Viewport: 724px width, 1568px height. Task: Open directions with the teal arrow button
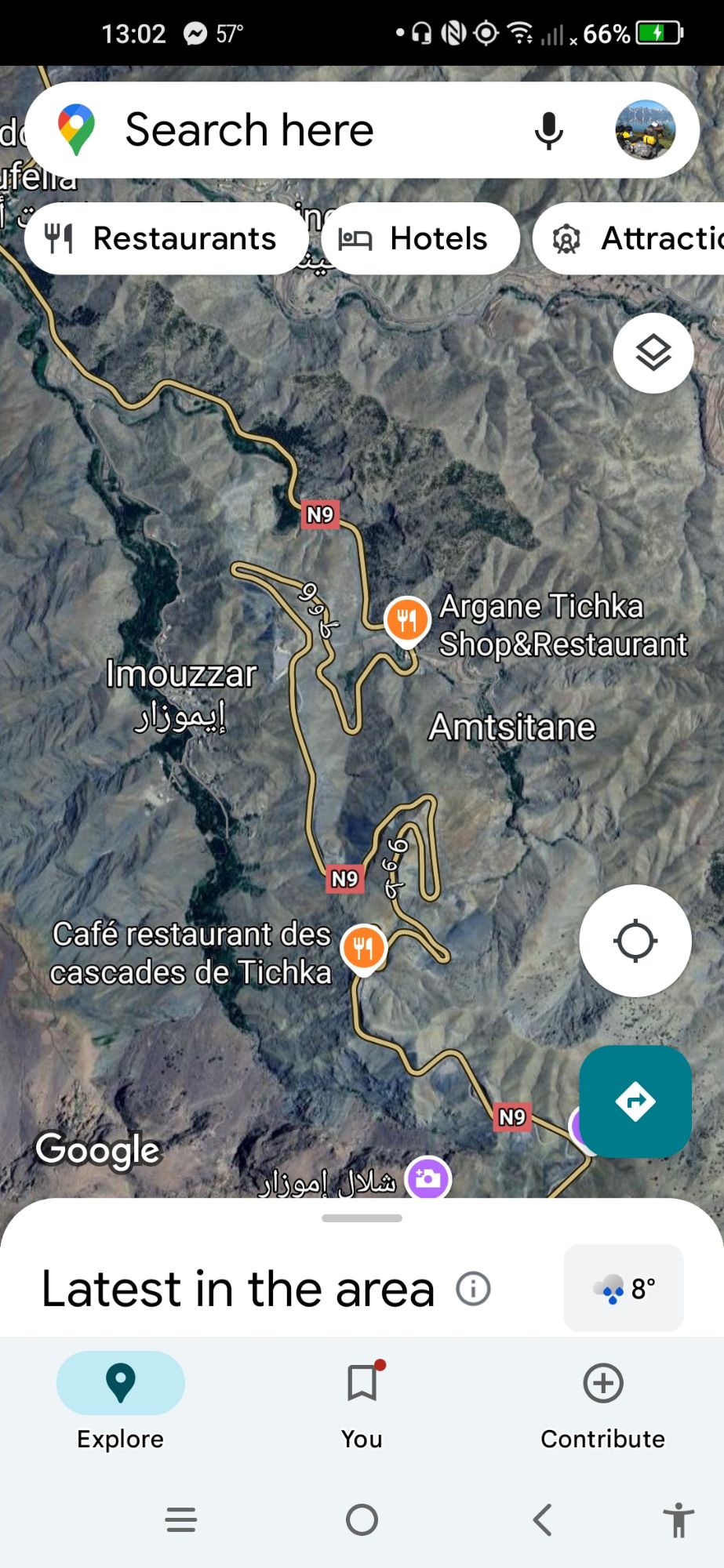coord(635,1101)
